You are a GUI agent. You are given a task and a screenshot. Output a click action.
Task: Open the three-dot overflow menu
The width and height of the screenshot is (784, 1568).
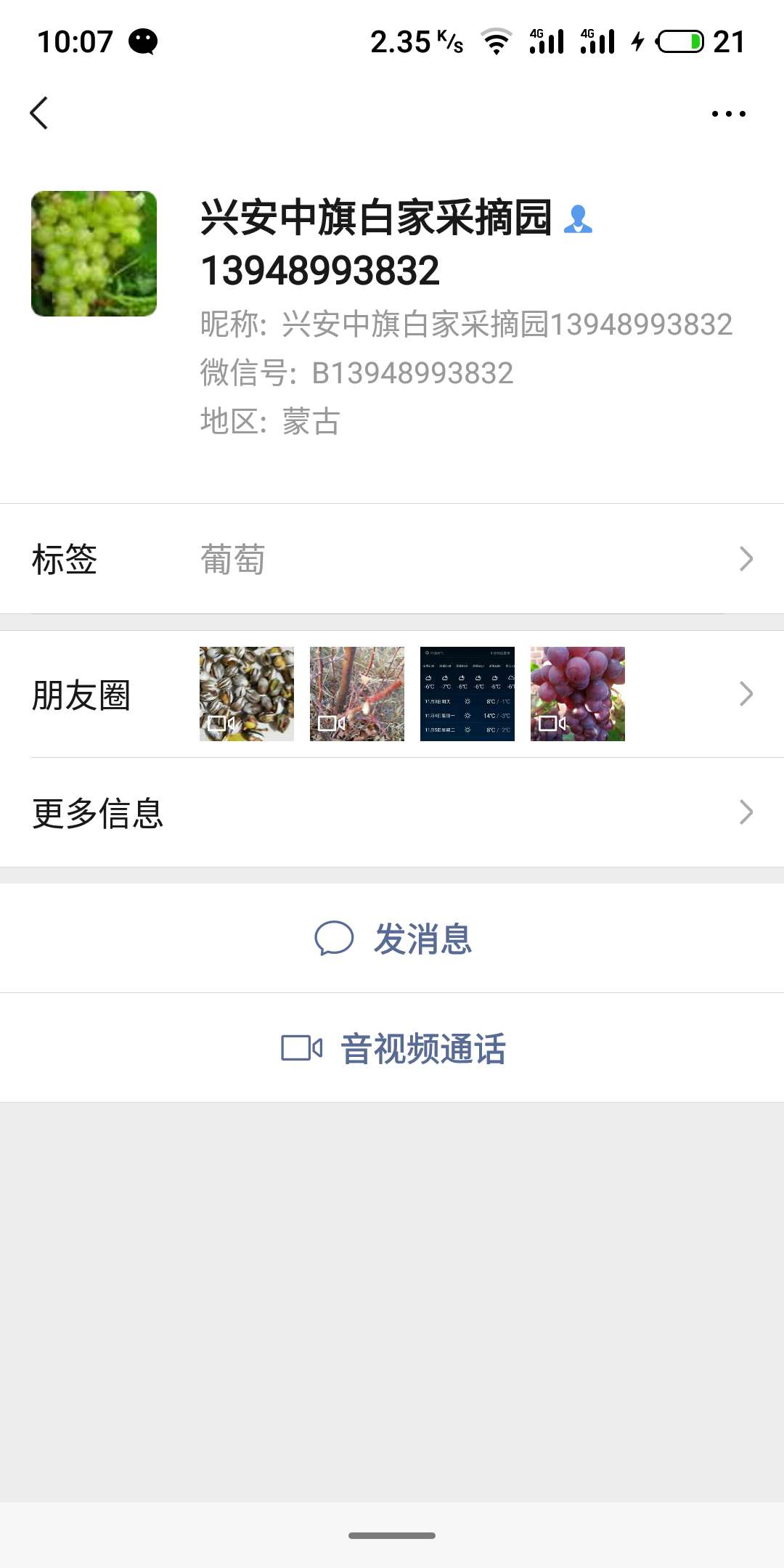tap(729, 114)
